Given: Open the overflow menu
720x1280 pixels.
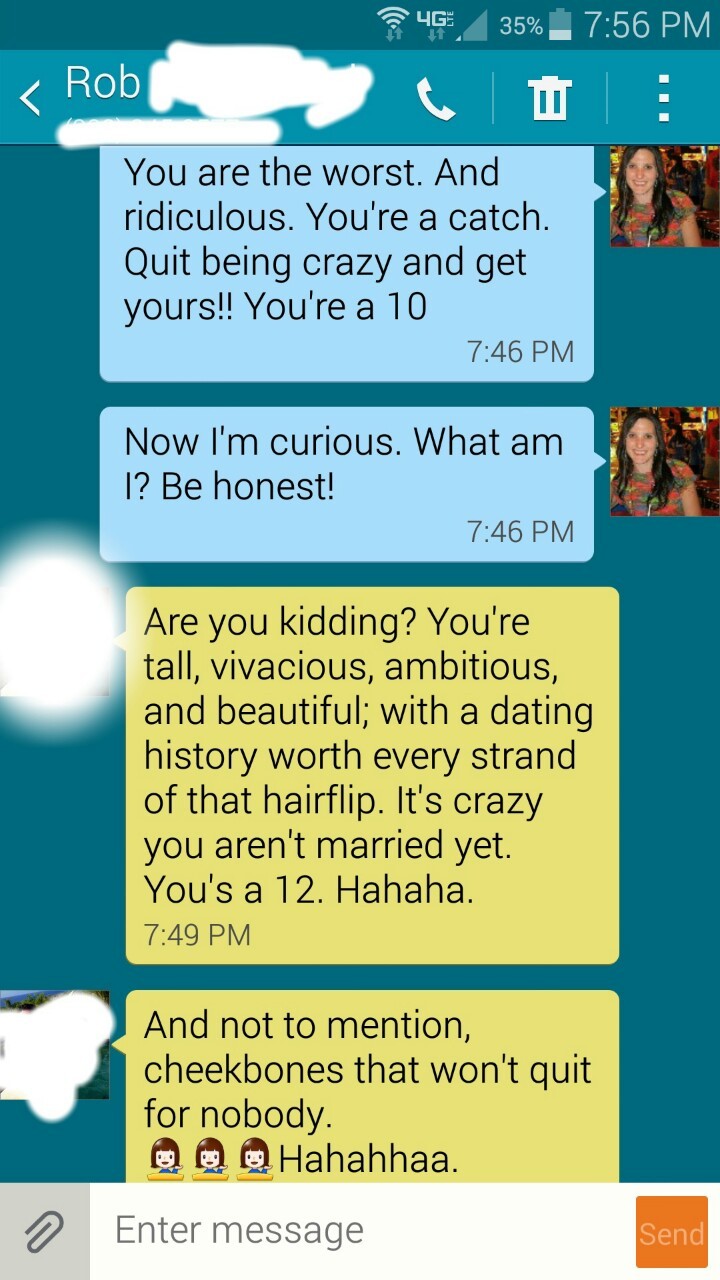Looking at the screenshot, I should (663, 98).
